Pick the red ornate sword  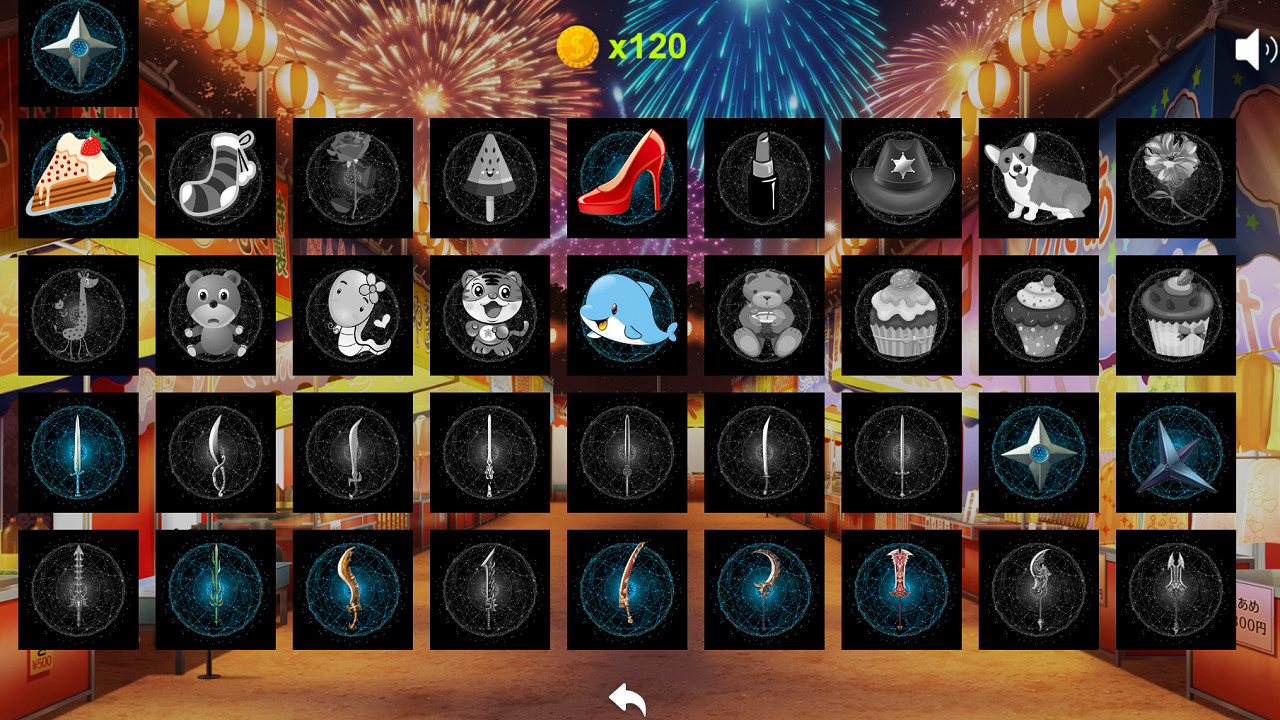pyautogui.click(x=901, y=589)
